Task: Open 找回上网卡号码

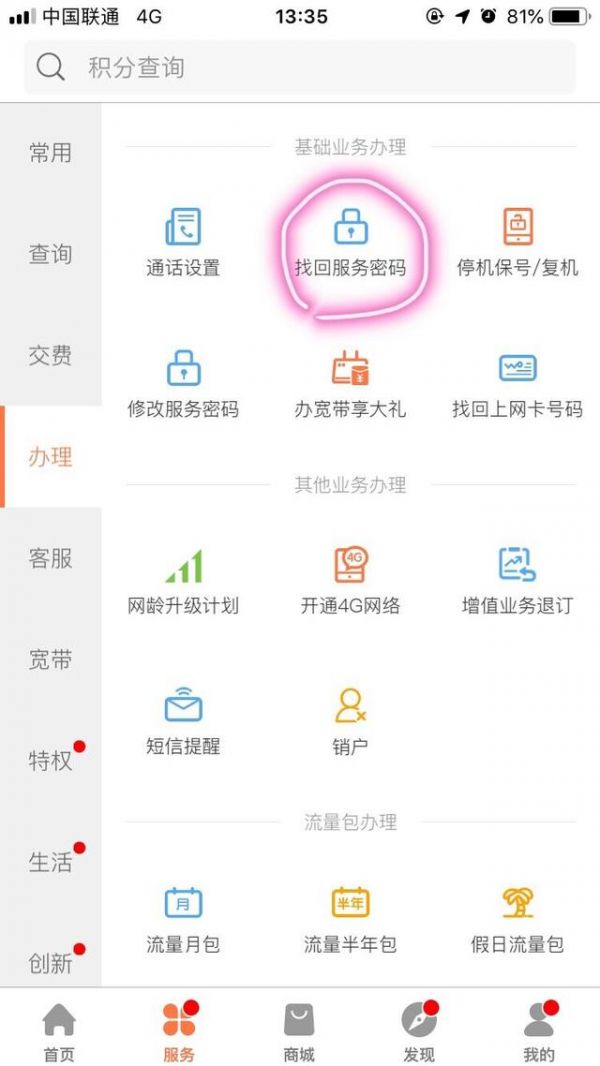Action: coord(517,384)
